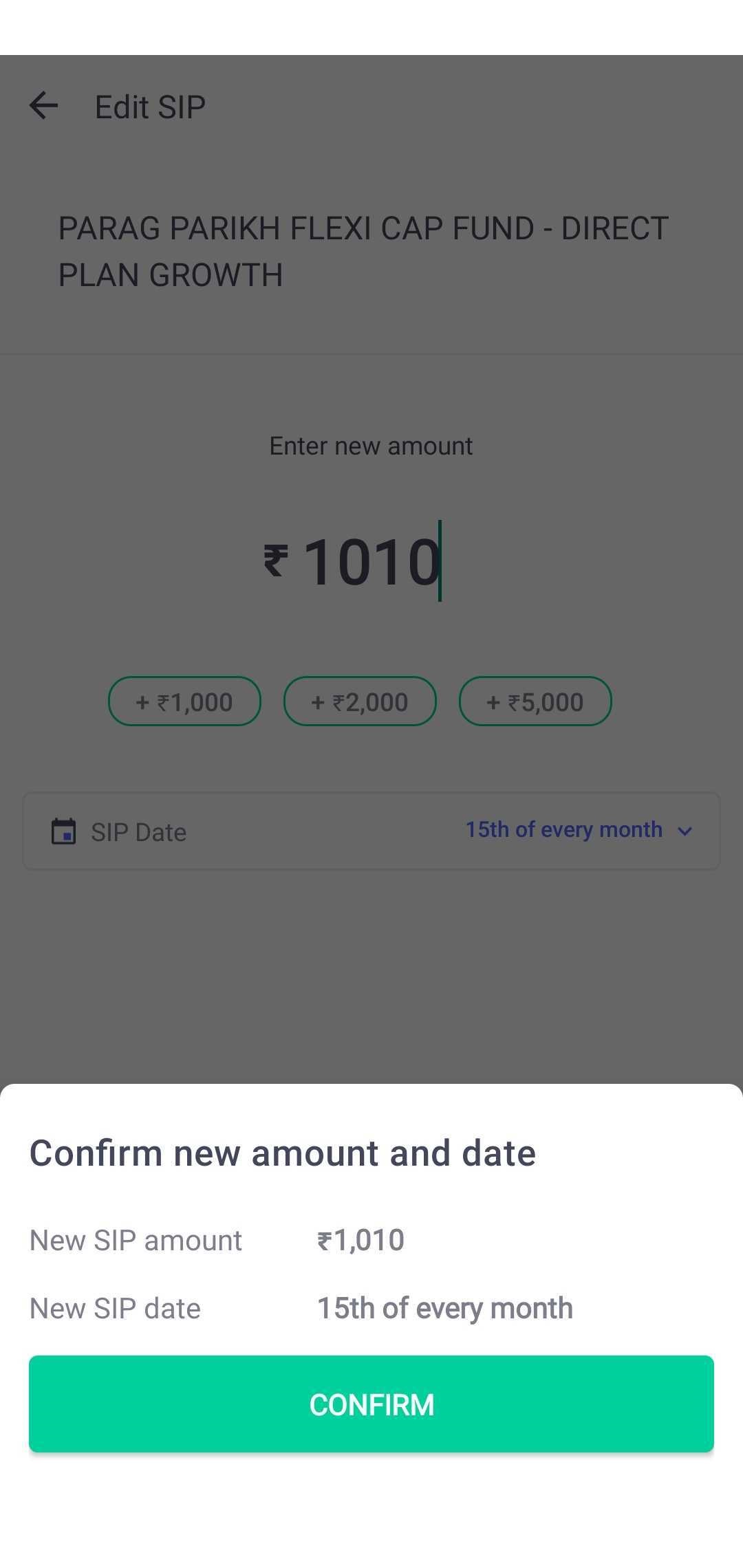Viewport: 743px width, 1568px height.
Task: Open the SIP date dropdown
Action: point(578,829)
